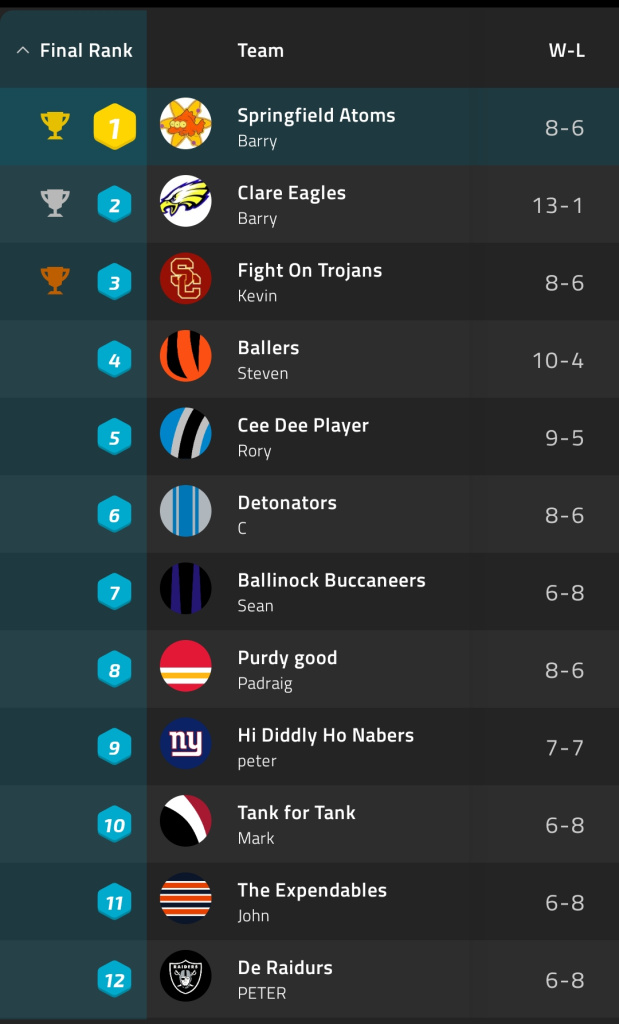
Task: Open Ballinock Buccaneers team page
Action: tap(310, 592)
